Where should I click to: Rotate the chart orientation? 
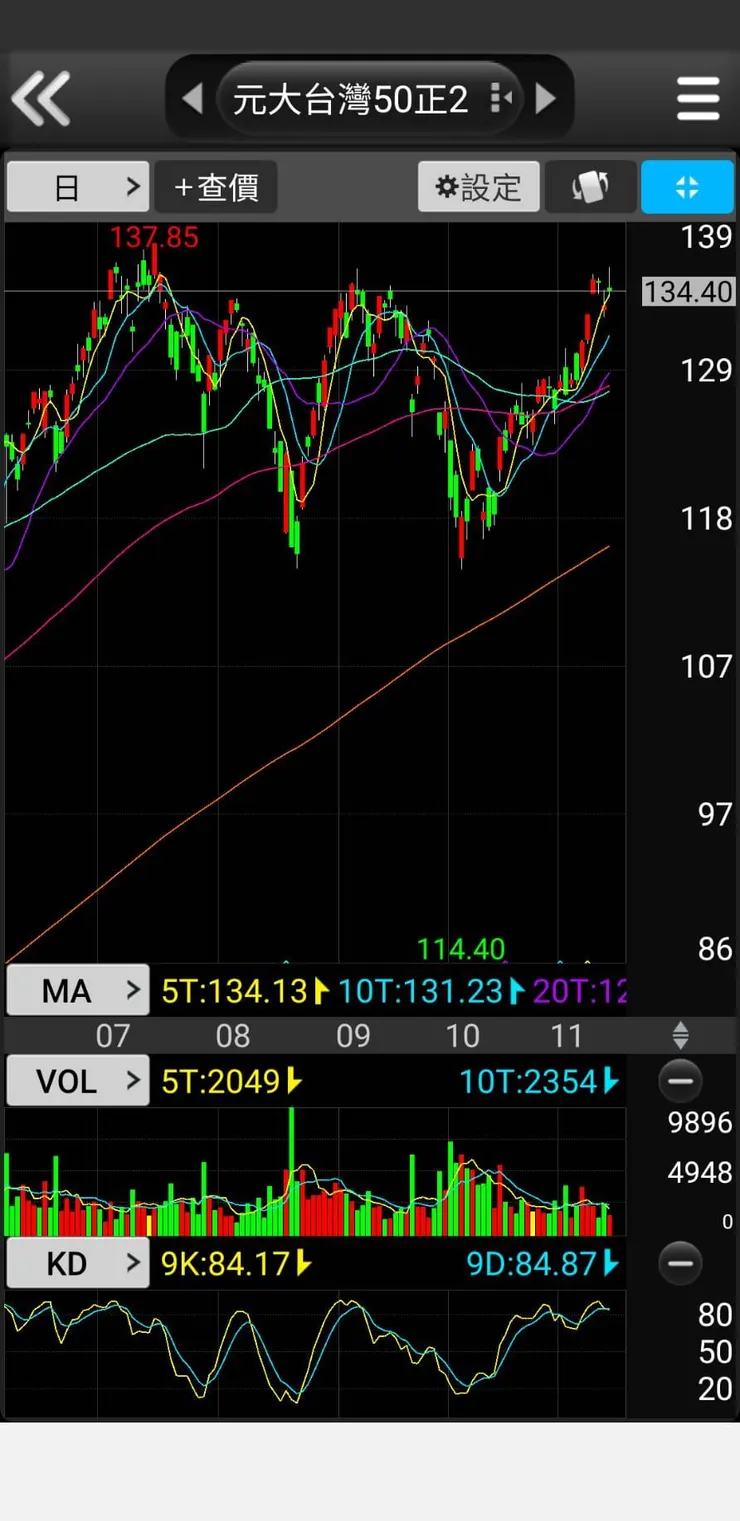590,187
